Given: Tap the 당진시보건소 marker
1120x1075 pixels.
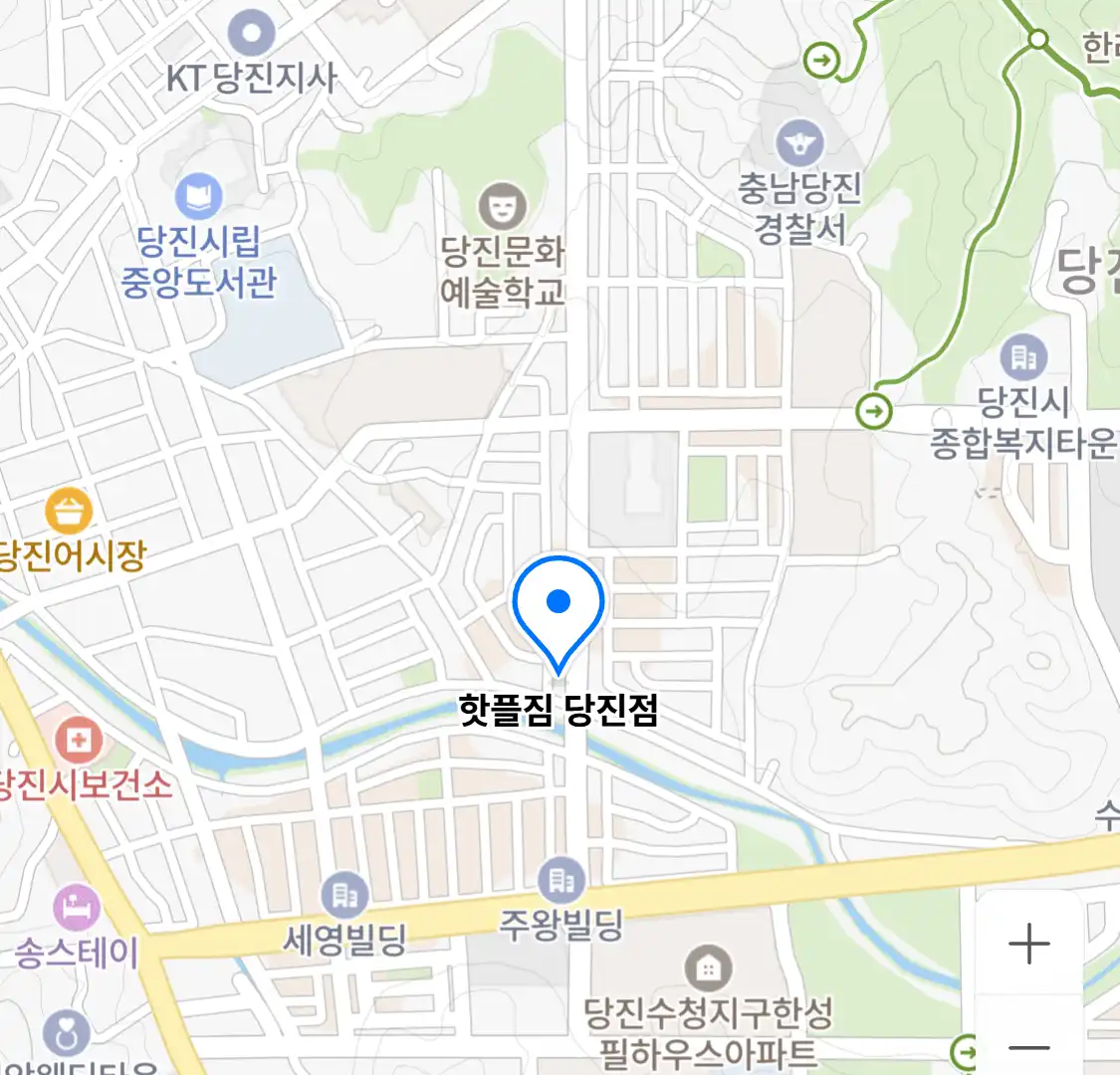Looking at the screenshot, I should pos(78,741).
